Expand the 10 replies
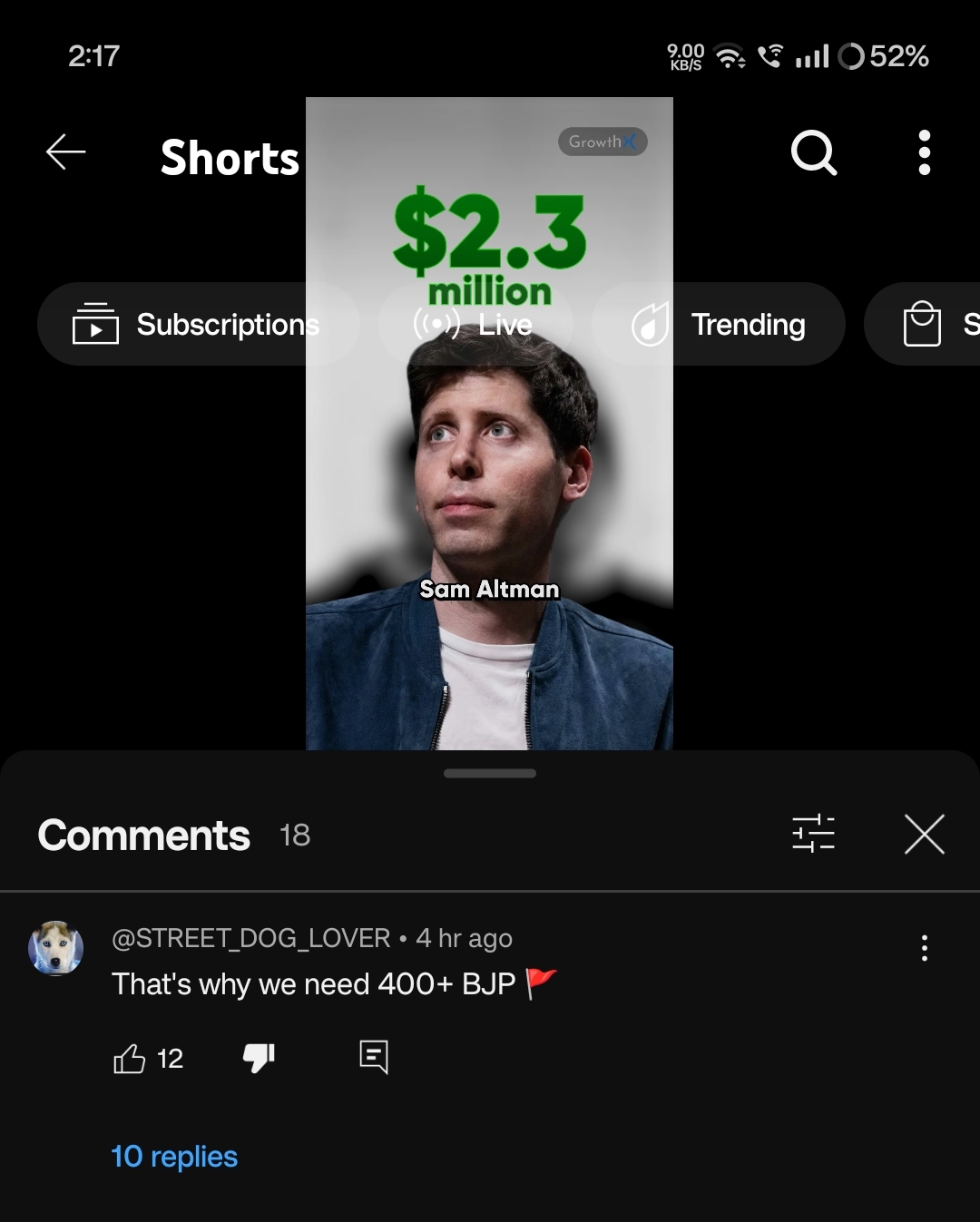The width and height of the screenshot is (980, 1222). [x=174, y=1157]
